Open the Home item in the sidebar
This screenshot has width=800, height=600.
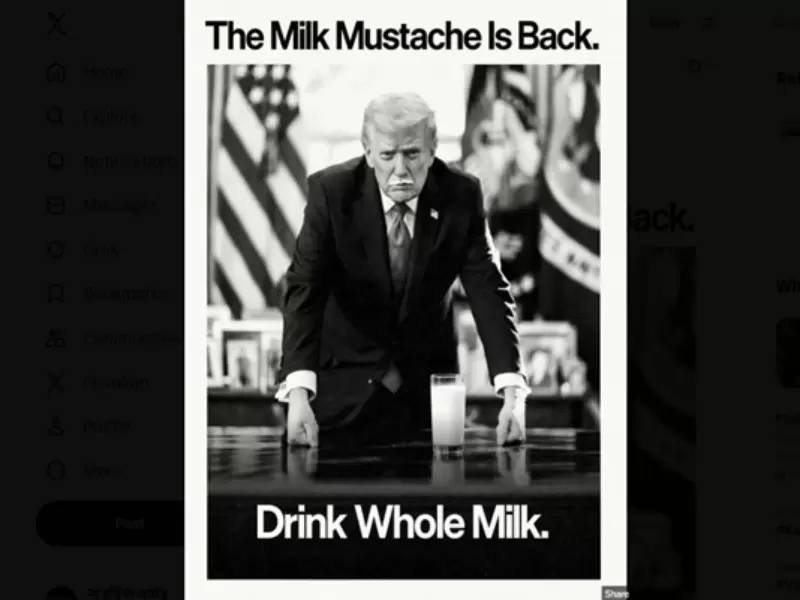click(x=104, y=72)
